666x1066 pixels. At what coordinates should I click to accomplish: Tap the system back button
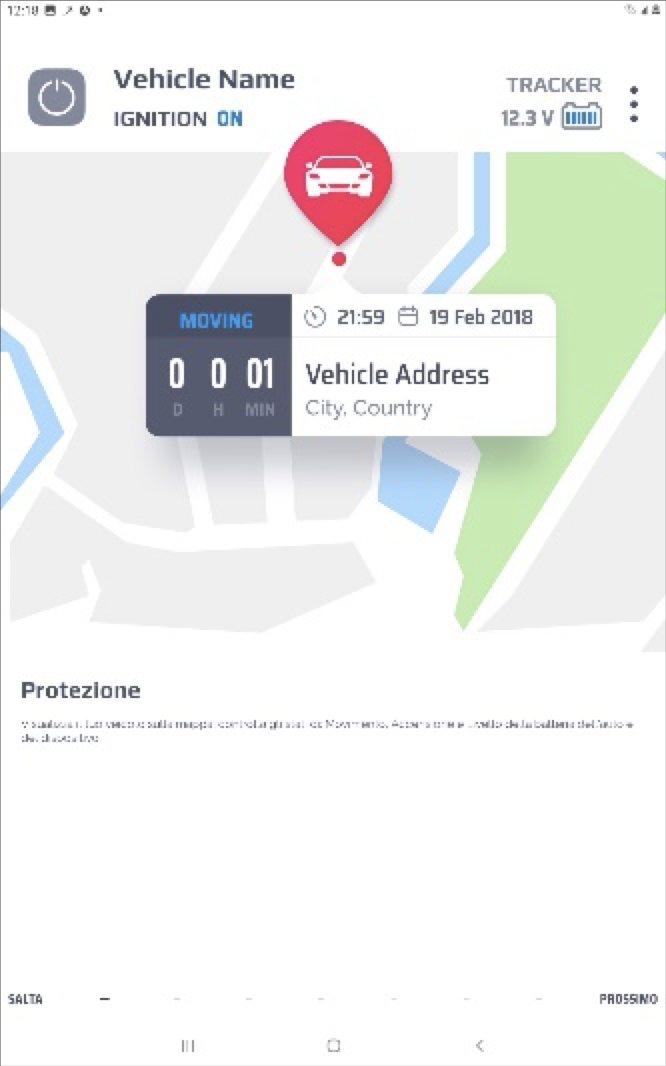480,1045
